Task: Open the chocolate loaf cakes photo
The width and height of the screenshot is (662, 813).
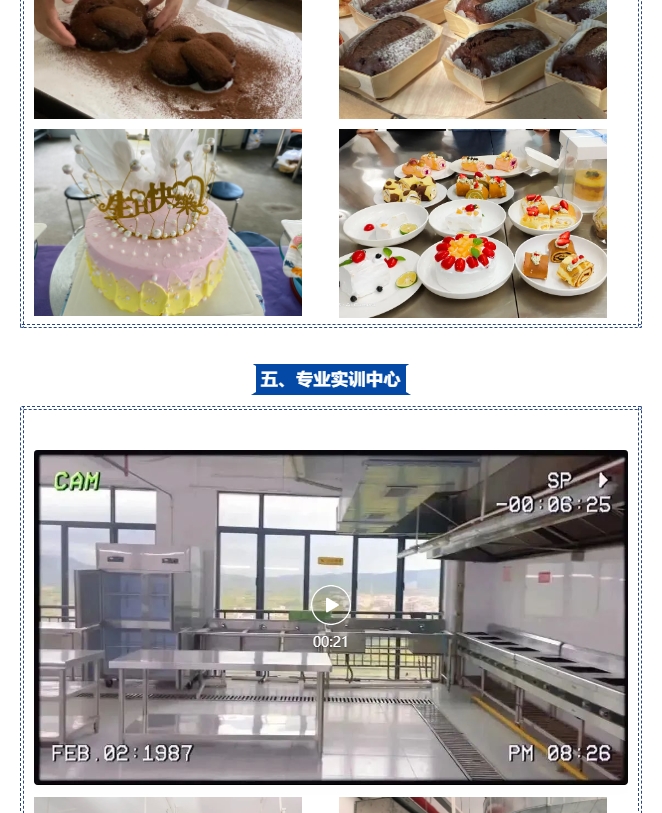Action: 472,58
